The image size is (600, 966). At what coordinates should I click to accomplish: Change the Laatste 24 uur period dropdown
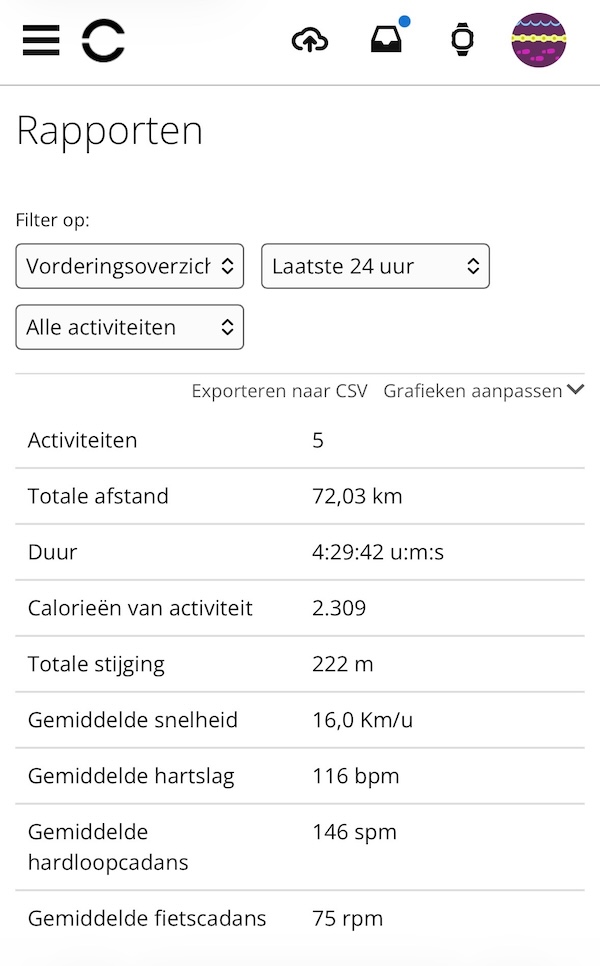375,266
